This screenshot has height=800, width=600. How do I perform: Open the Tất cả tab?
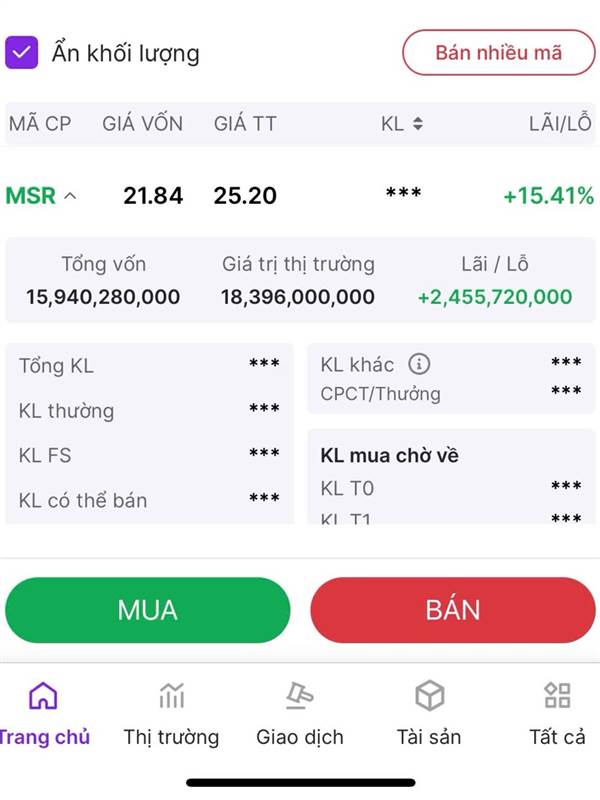pyautogui.click(x=557, y=714)
